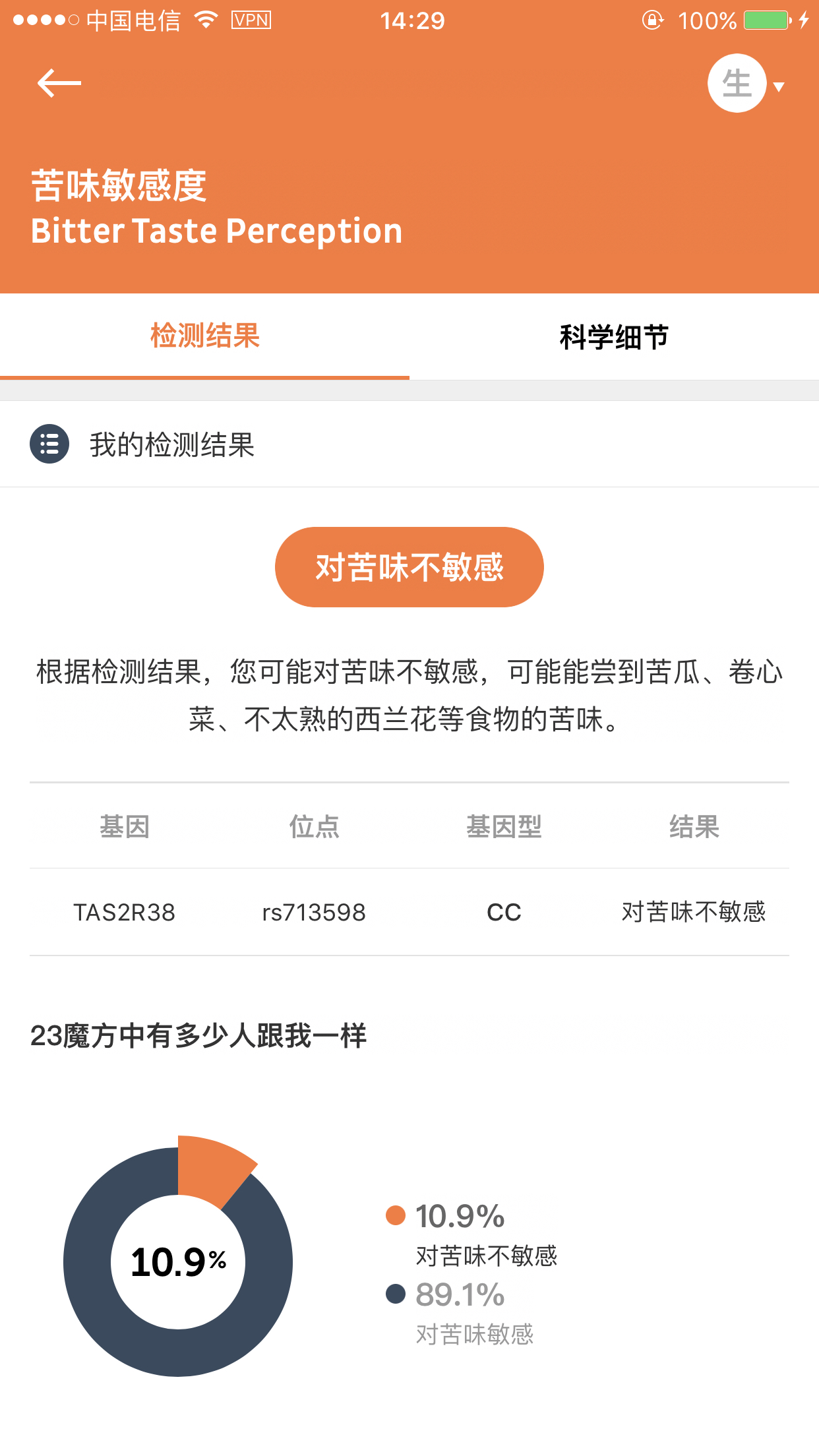This screenshot has height=1456, width=819.
Task: Switch to the 科学细节 tab
Action: [x=613, y=337]
